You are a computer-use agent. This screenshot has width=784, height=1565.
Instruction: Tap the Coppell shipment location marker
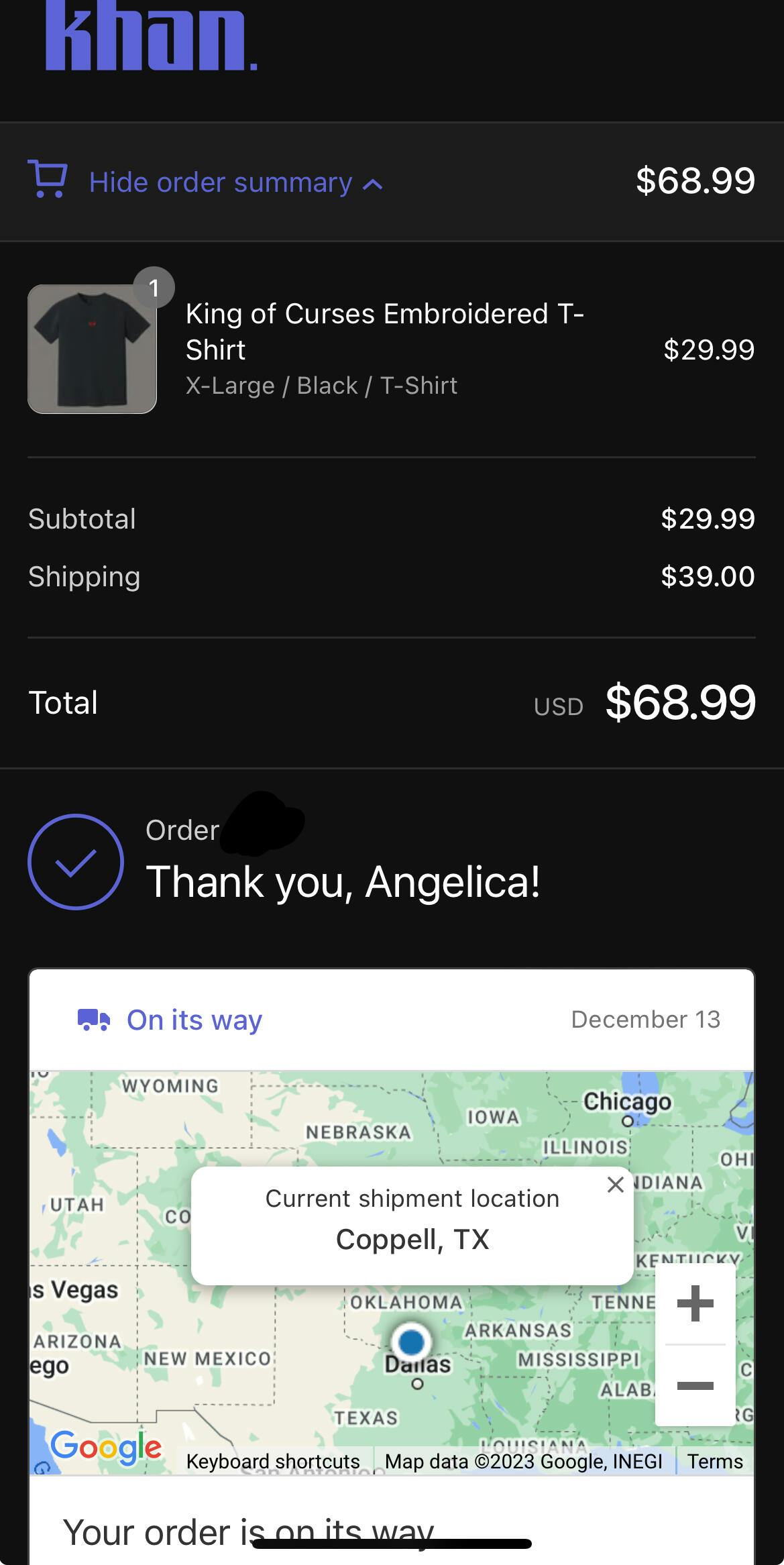pos(411,1342)
